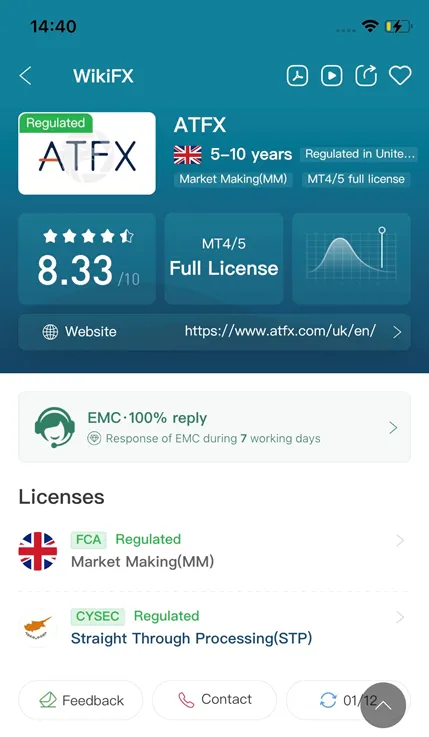
Task: Share the ATFX broker page
Action: 366,76
